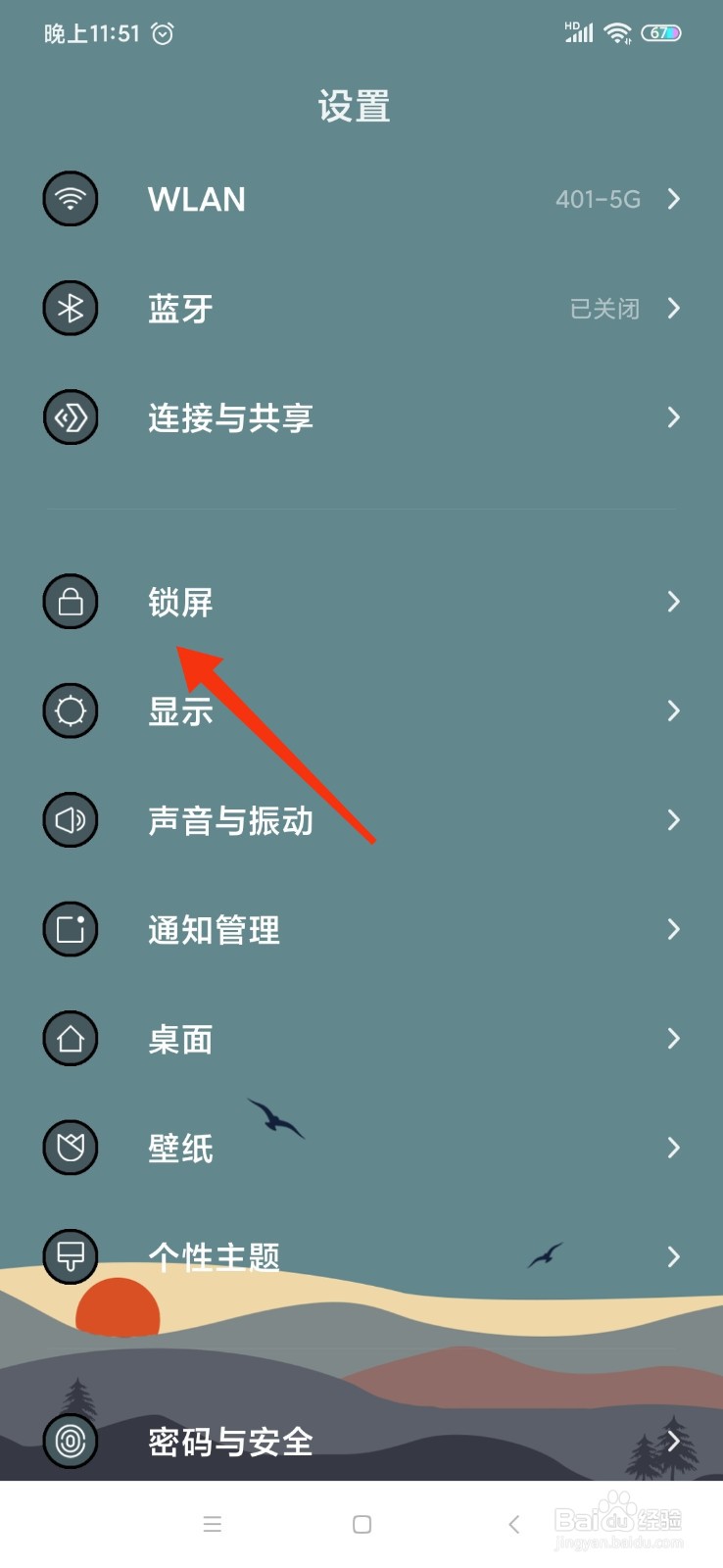Viewport: 723px width, 1568px height.
Task: Click the 通知管理 notification icon
Action: click(x=70, y=930)
